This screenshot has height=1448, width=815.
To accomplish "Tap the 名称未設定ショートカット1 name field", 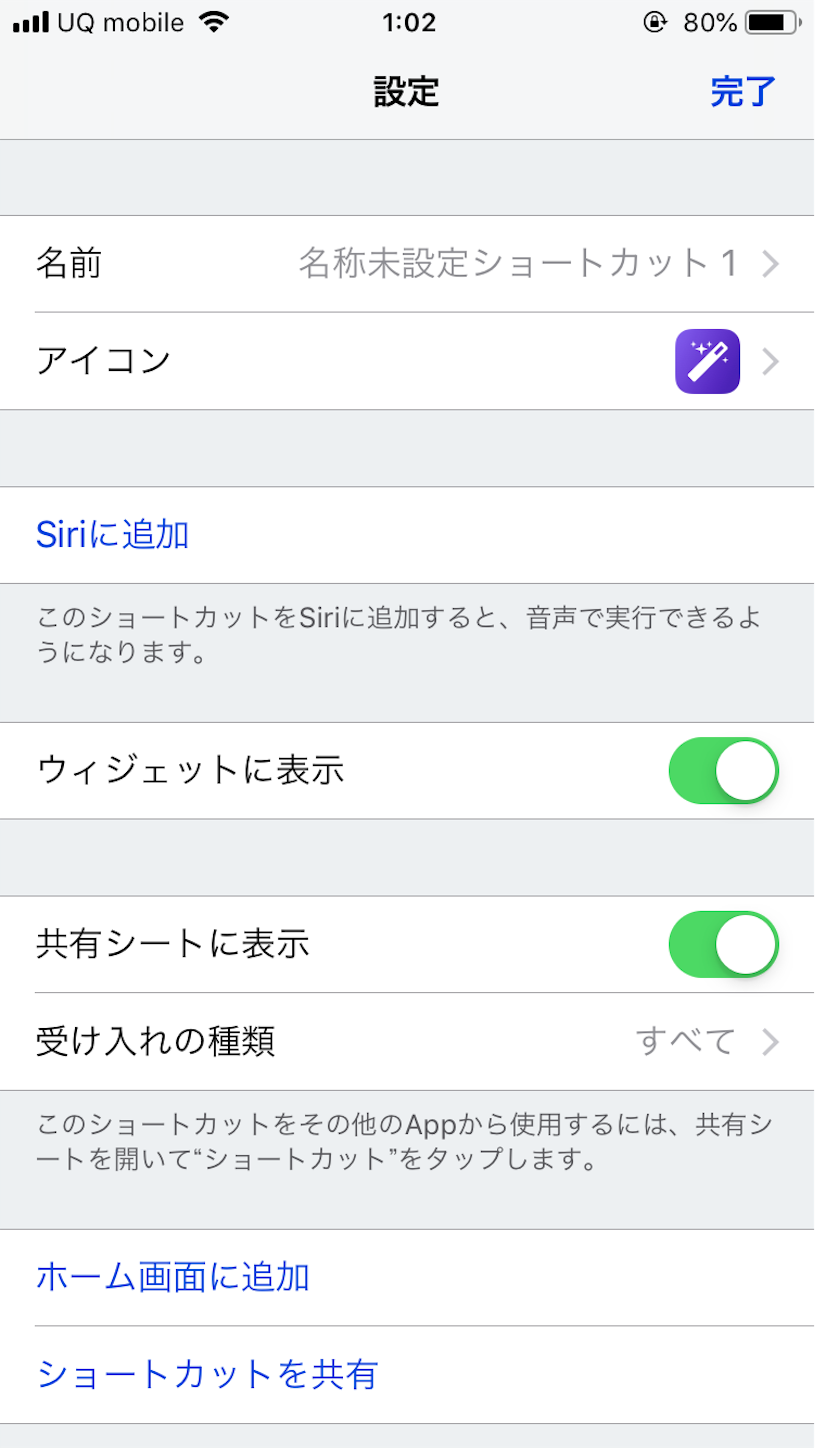I will click(520, 264).
